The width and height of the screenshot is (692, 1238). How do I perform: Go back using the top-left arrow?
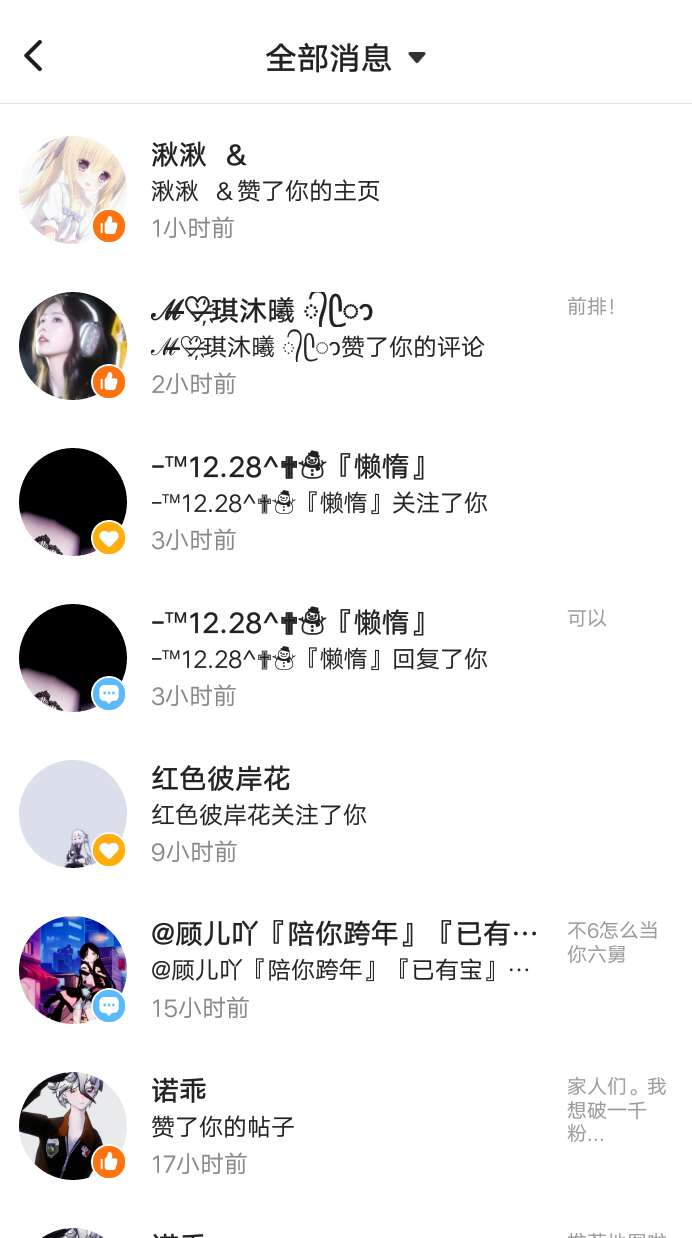coord(34,56)
